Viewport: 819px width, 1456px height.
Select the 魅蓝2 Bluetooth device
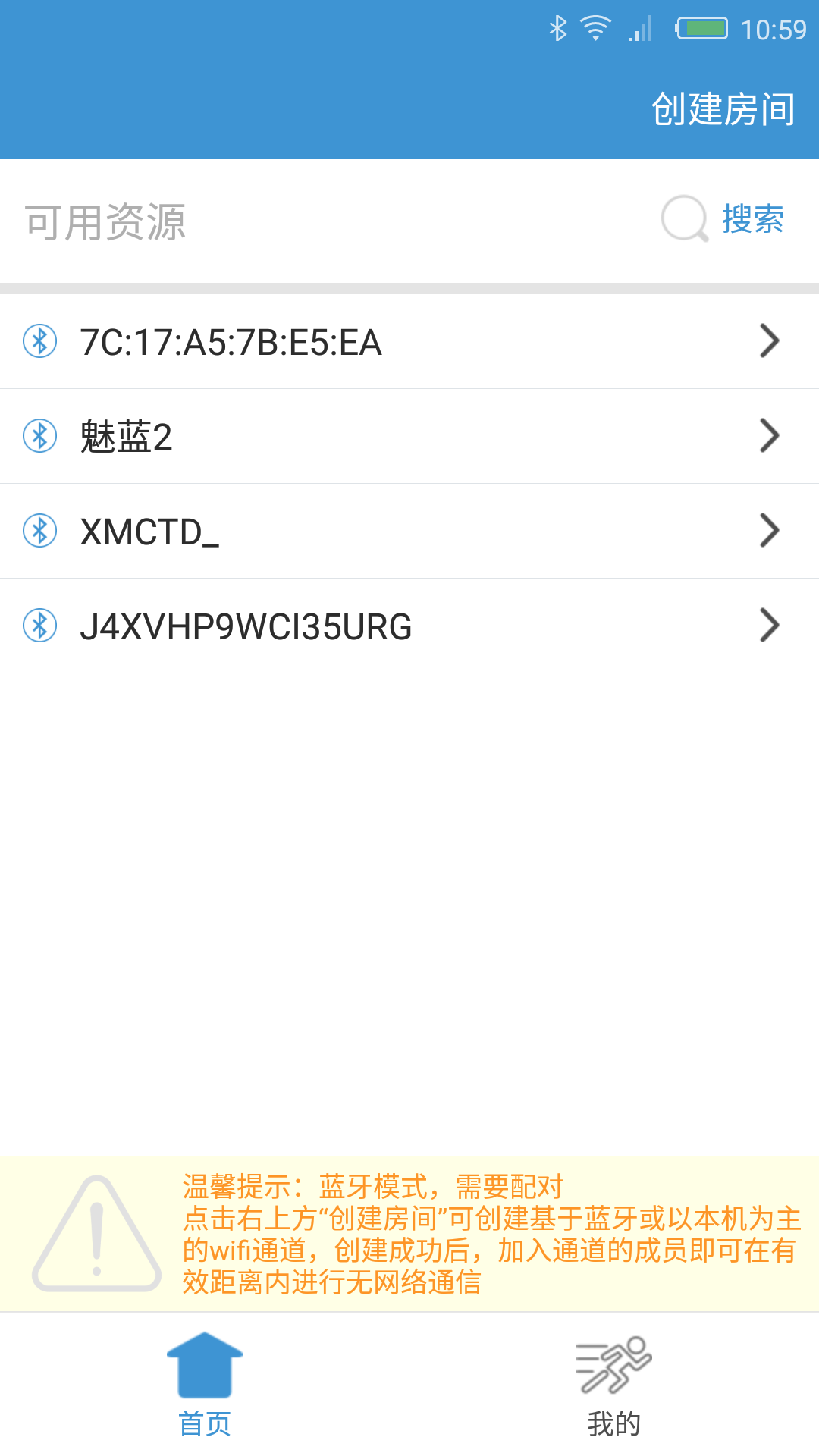click(x=409, y=437)
